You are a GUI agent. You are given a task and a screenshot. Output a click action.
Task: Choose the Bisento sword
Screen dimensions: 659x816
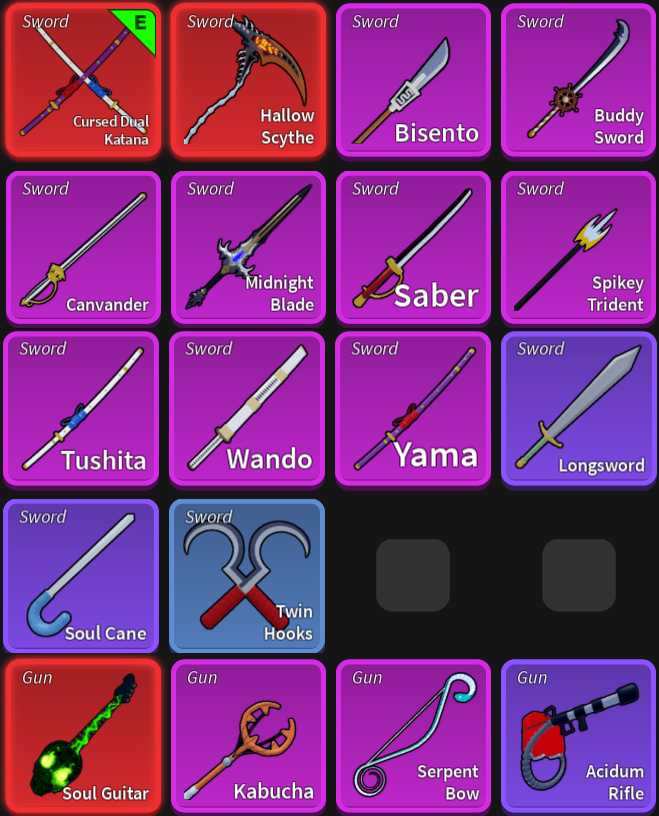[x=413, y=80]
